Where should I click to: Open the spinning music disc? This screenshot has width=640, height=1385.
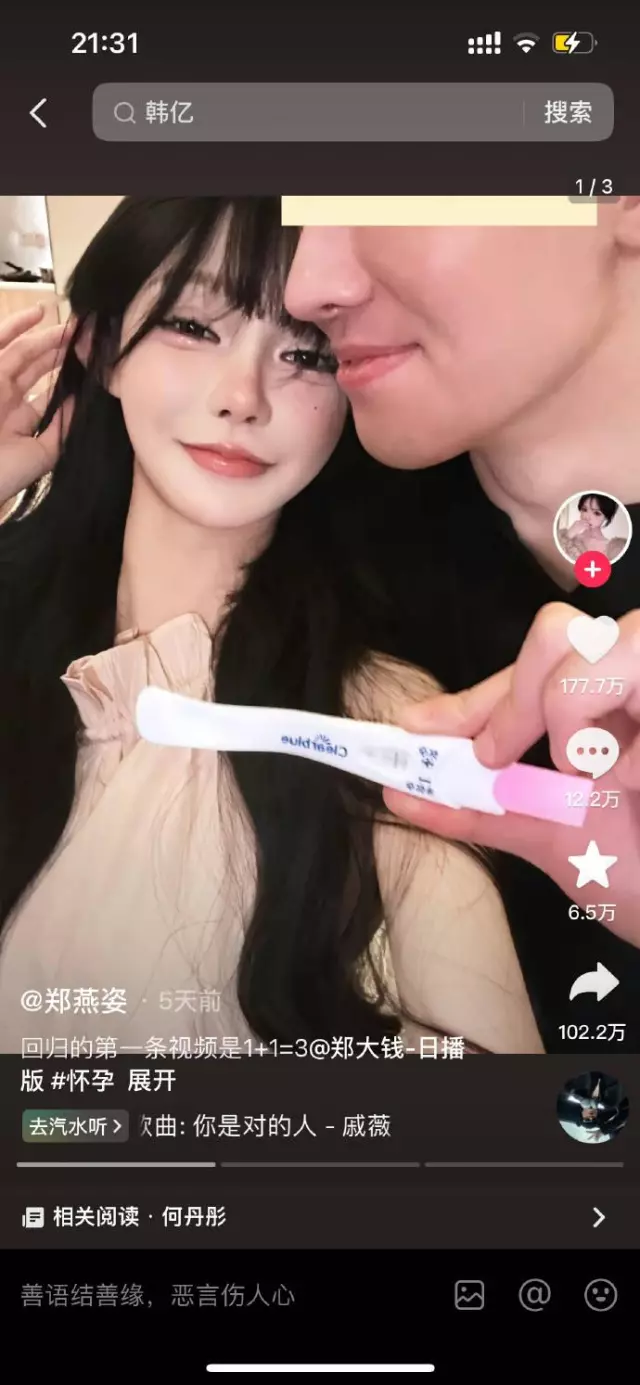[x=592, y=1107]
